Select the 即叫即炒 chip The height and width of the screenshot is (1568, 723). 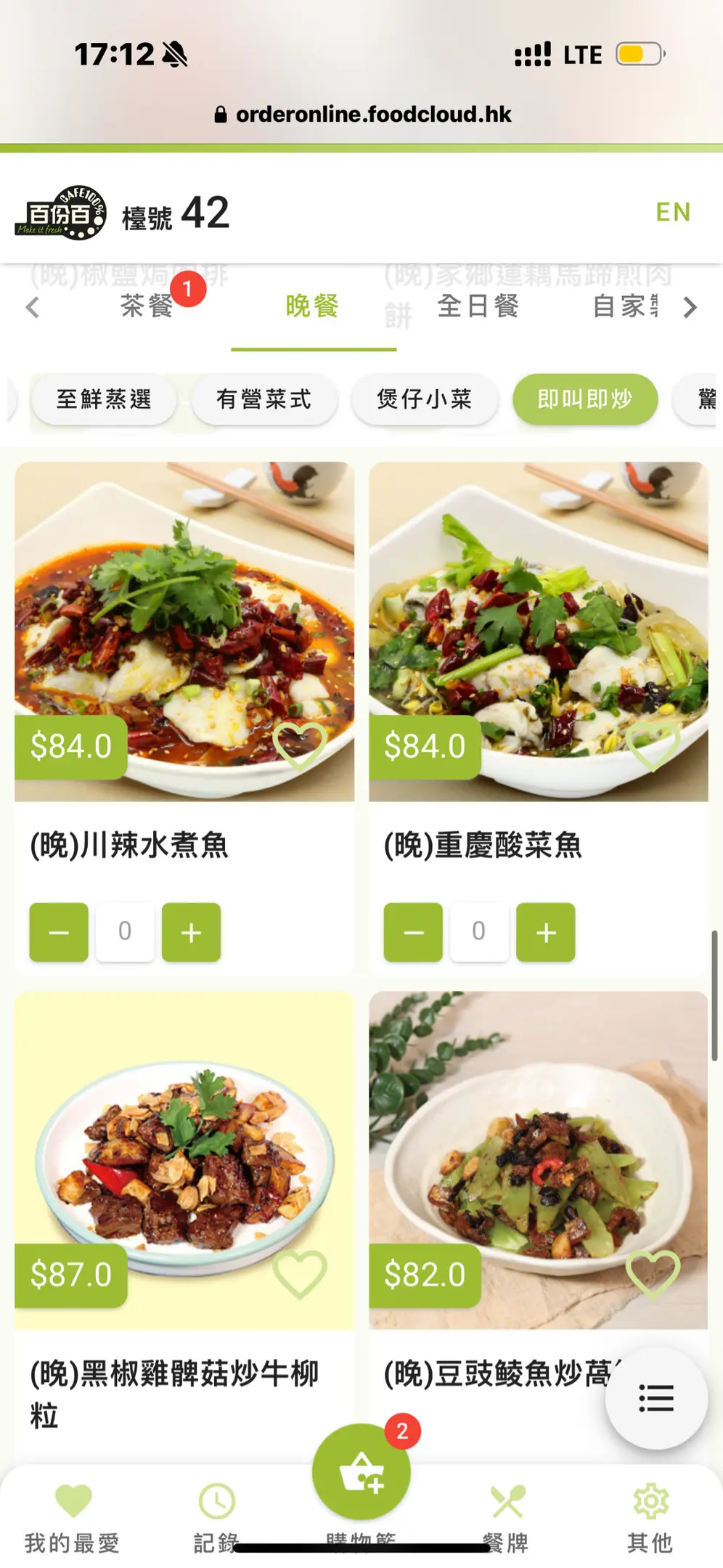pos(584,399)
